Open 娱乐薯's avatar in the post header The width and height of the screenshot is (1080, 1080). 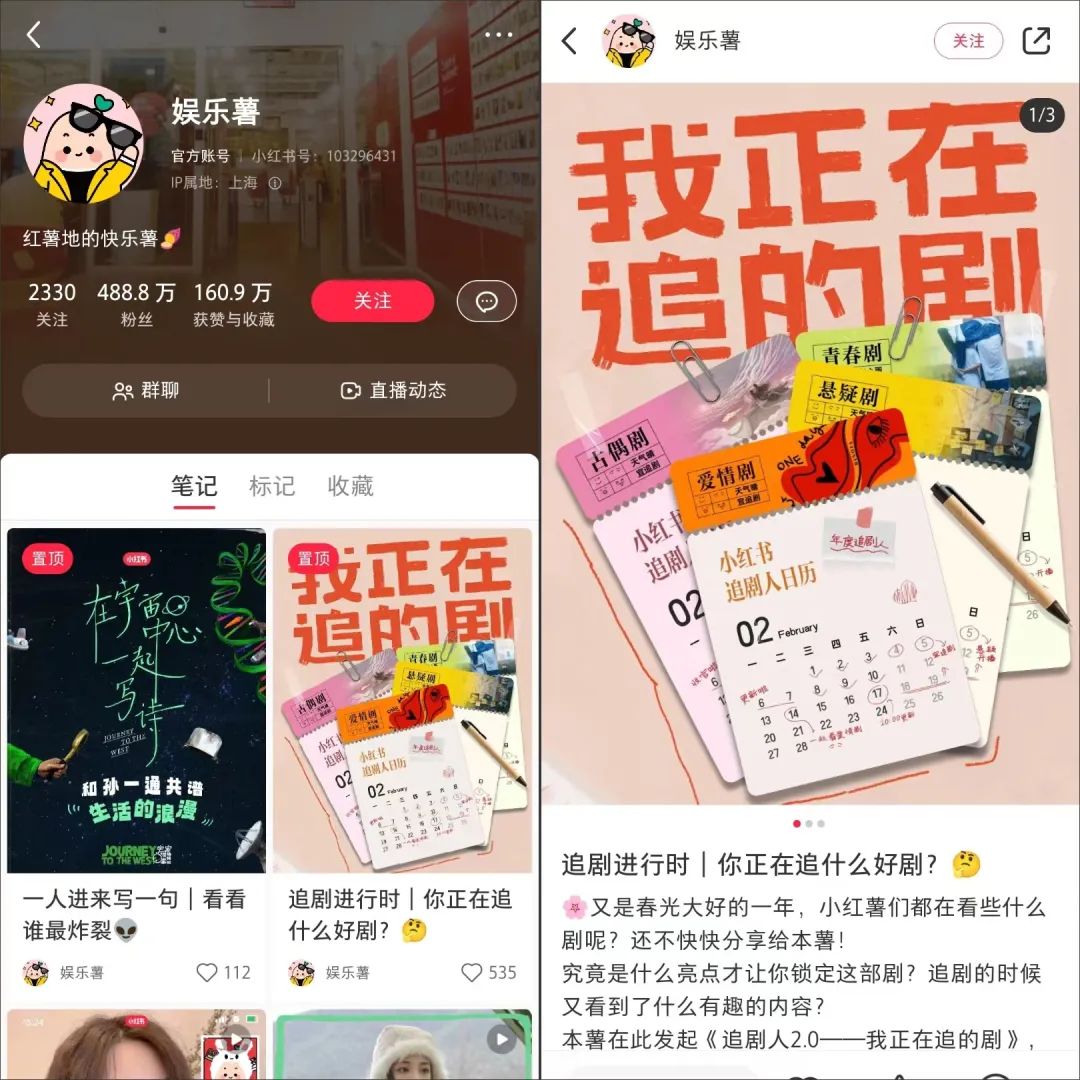(x=628, y=41)
